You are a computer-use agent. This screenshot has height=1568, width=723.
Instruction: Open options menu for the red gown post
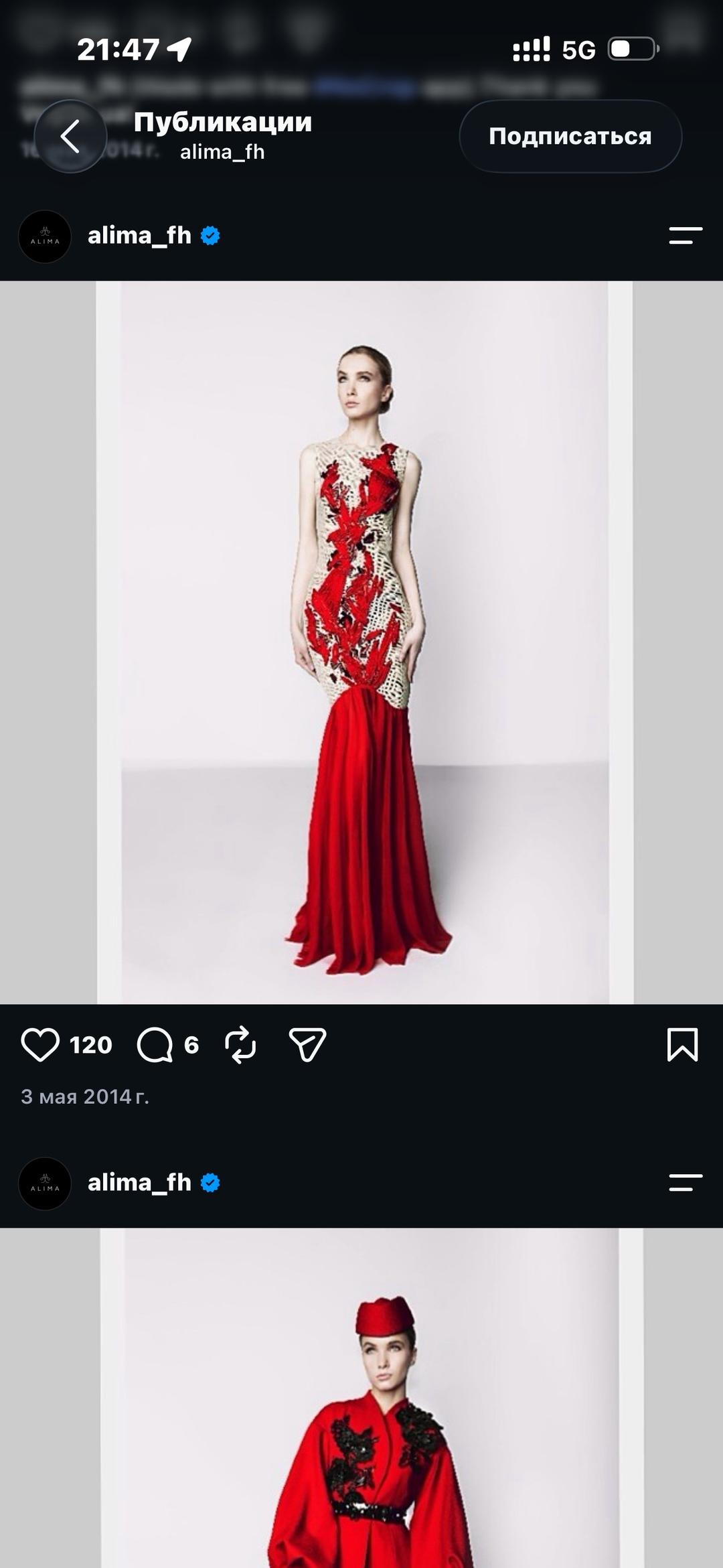click(686, 236)
